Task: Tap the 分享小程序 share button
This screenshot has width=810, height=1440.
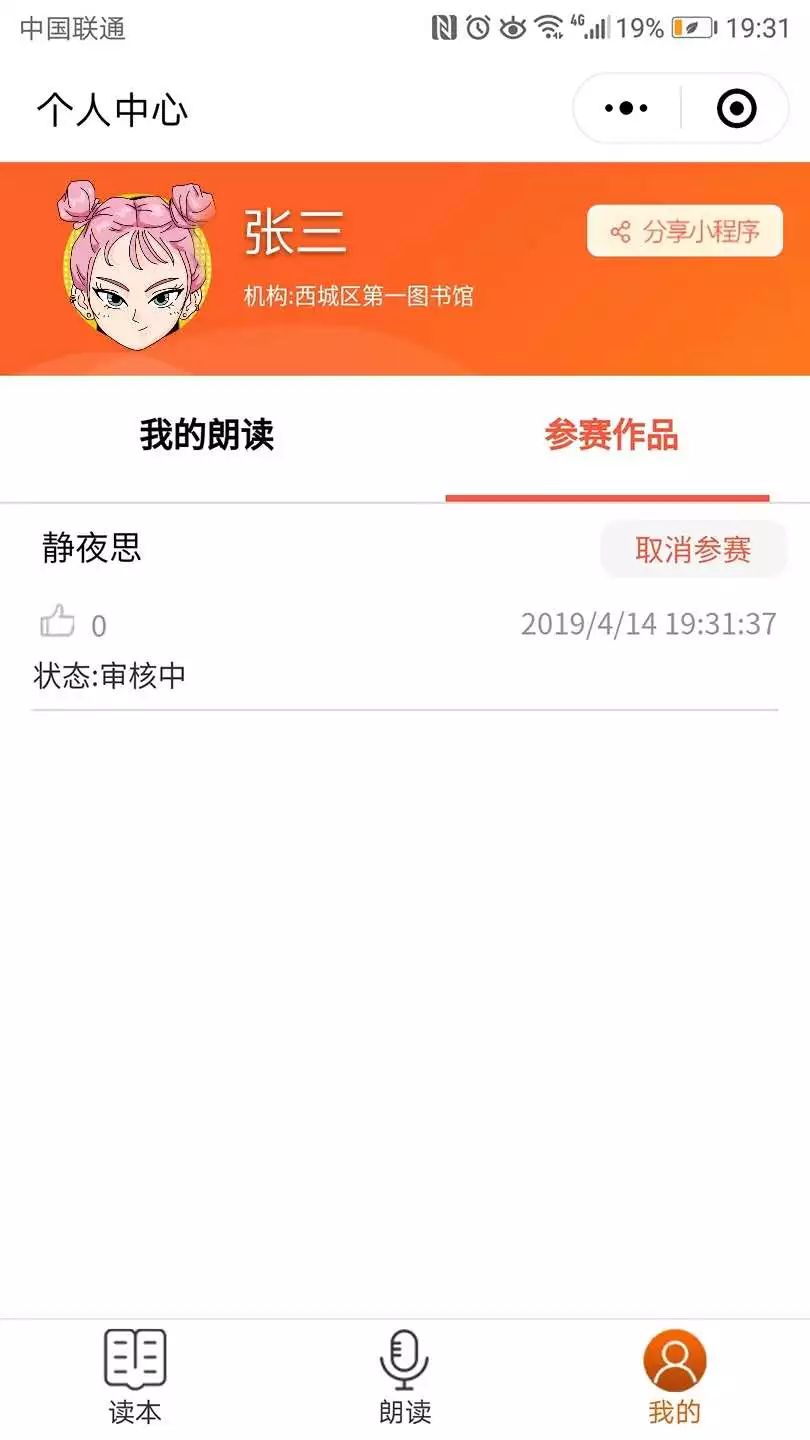Action: [x=685, y=232]
